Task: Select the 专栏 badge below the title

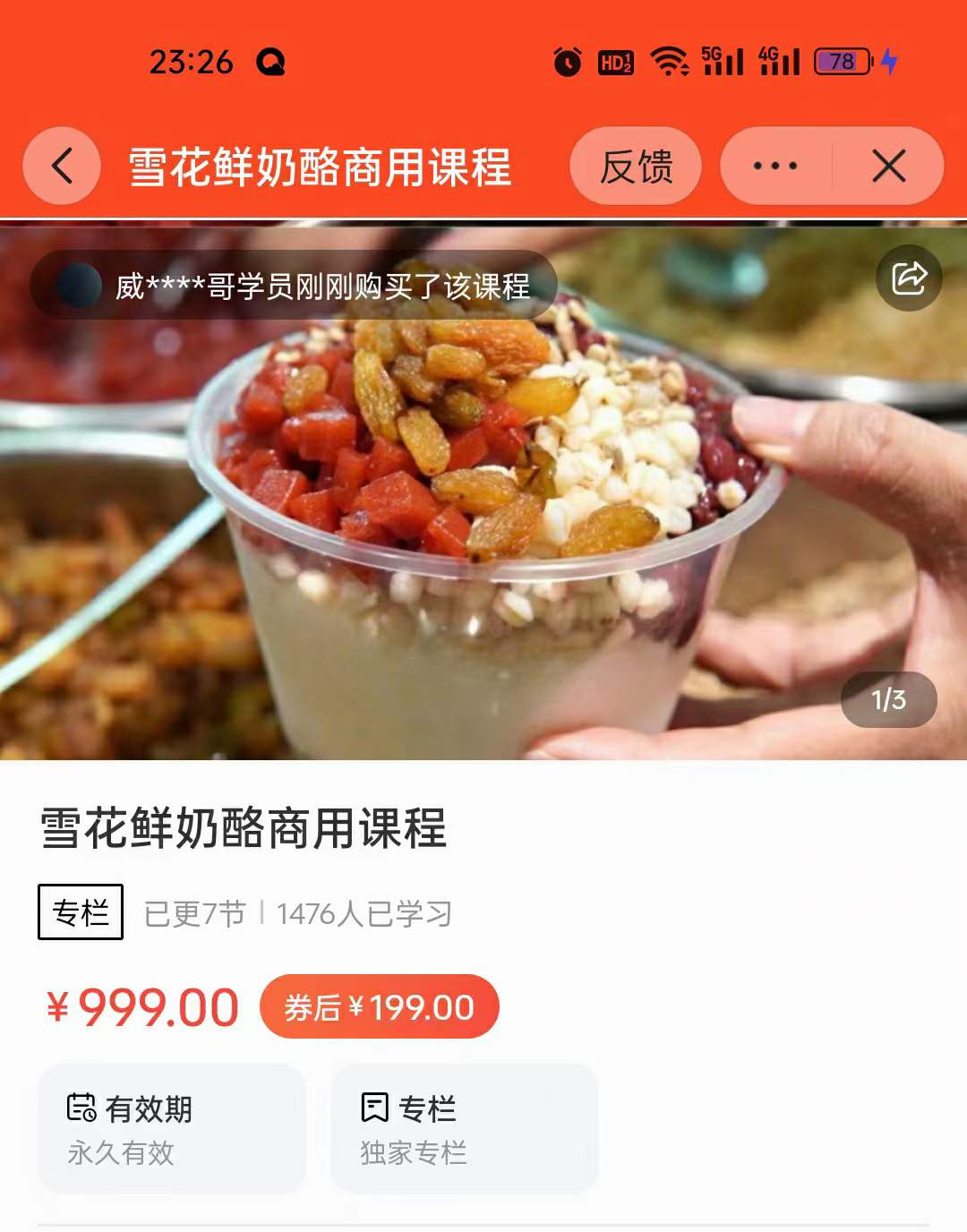Action: click(80, 911)
